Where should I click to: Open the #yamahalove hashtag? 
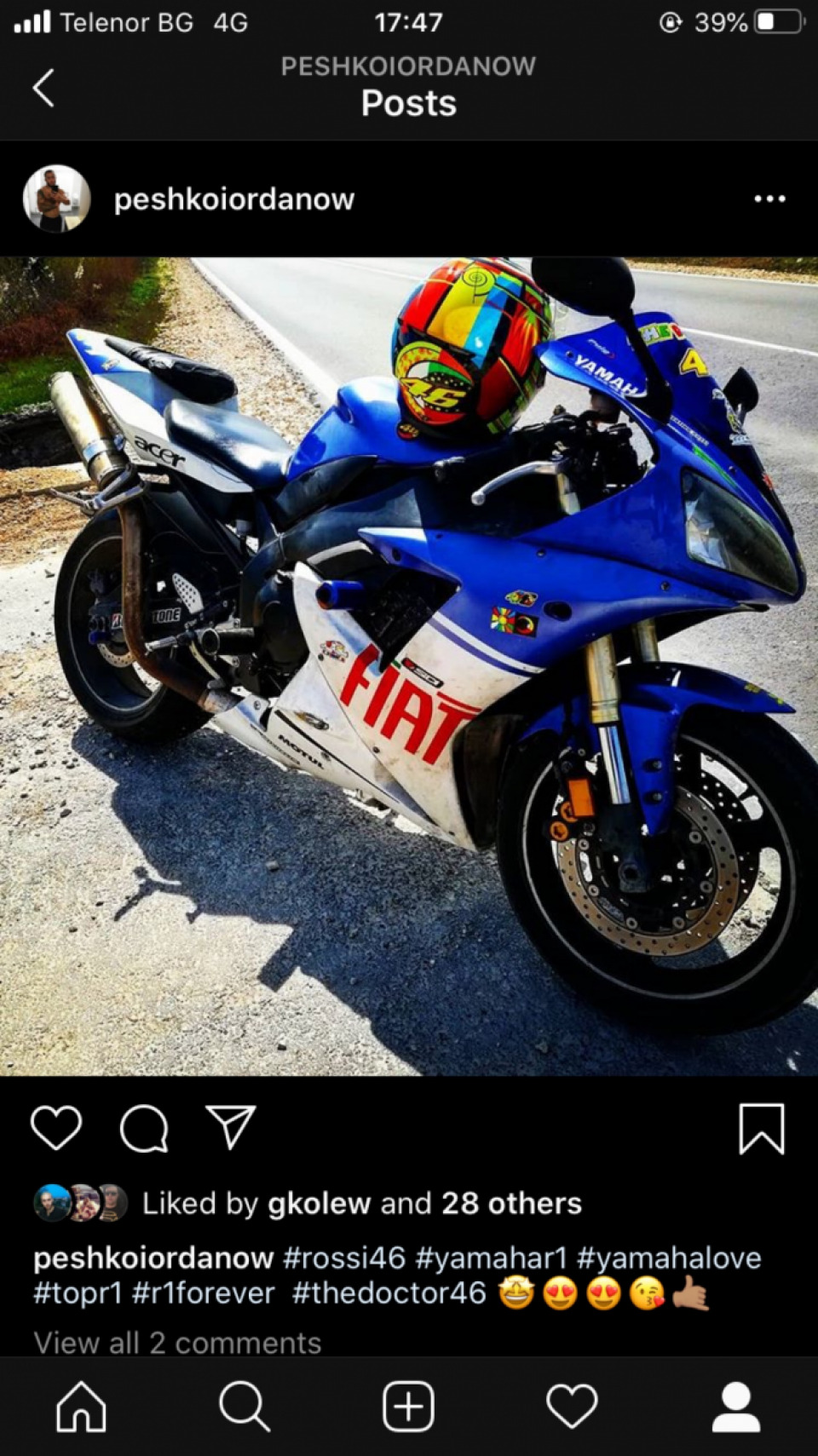669,1257
